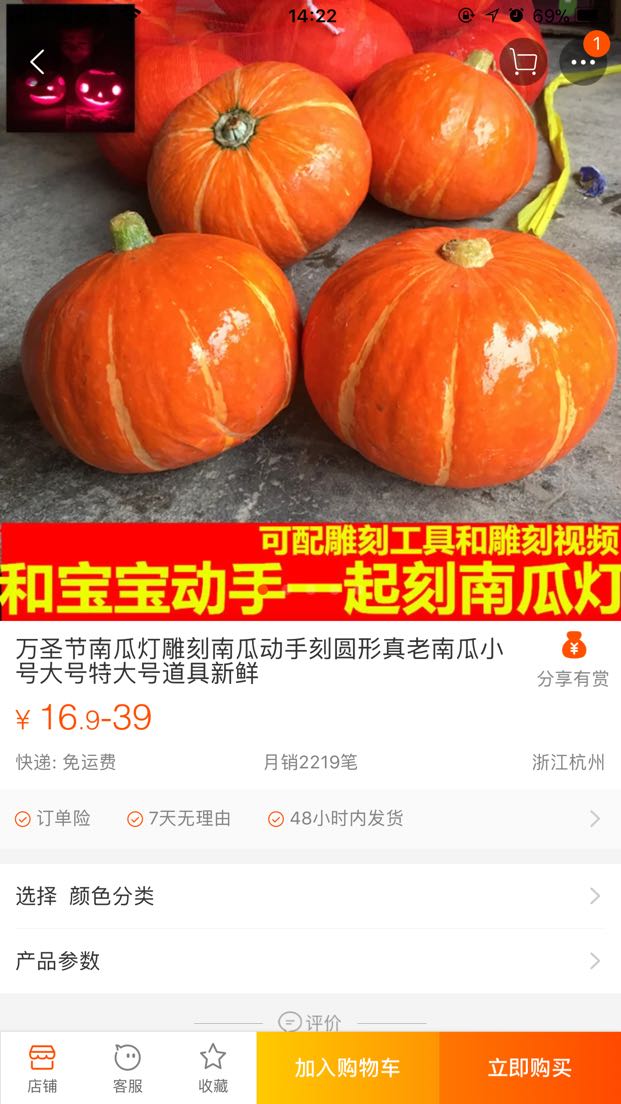The height and width of the screenshot is (1104, 621).
Task: Open 选择 颜色分类 options
Action: (310, 896)
